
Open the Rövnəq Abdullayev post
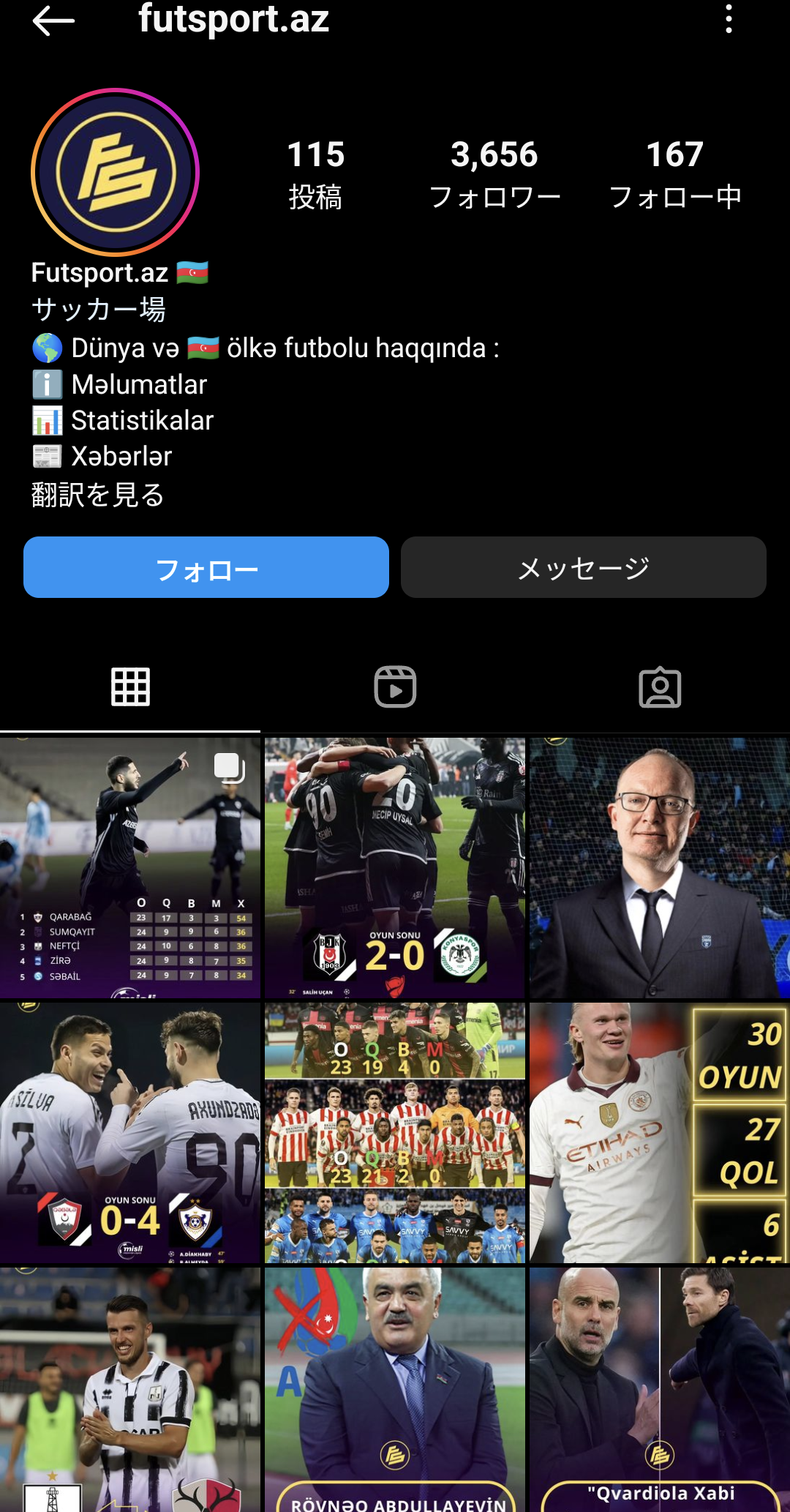pyautogui.click(x=395, y=1389)
